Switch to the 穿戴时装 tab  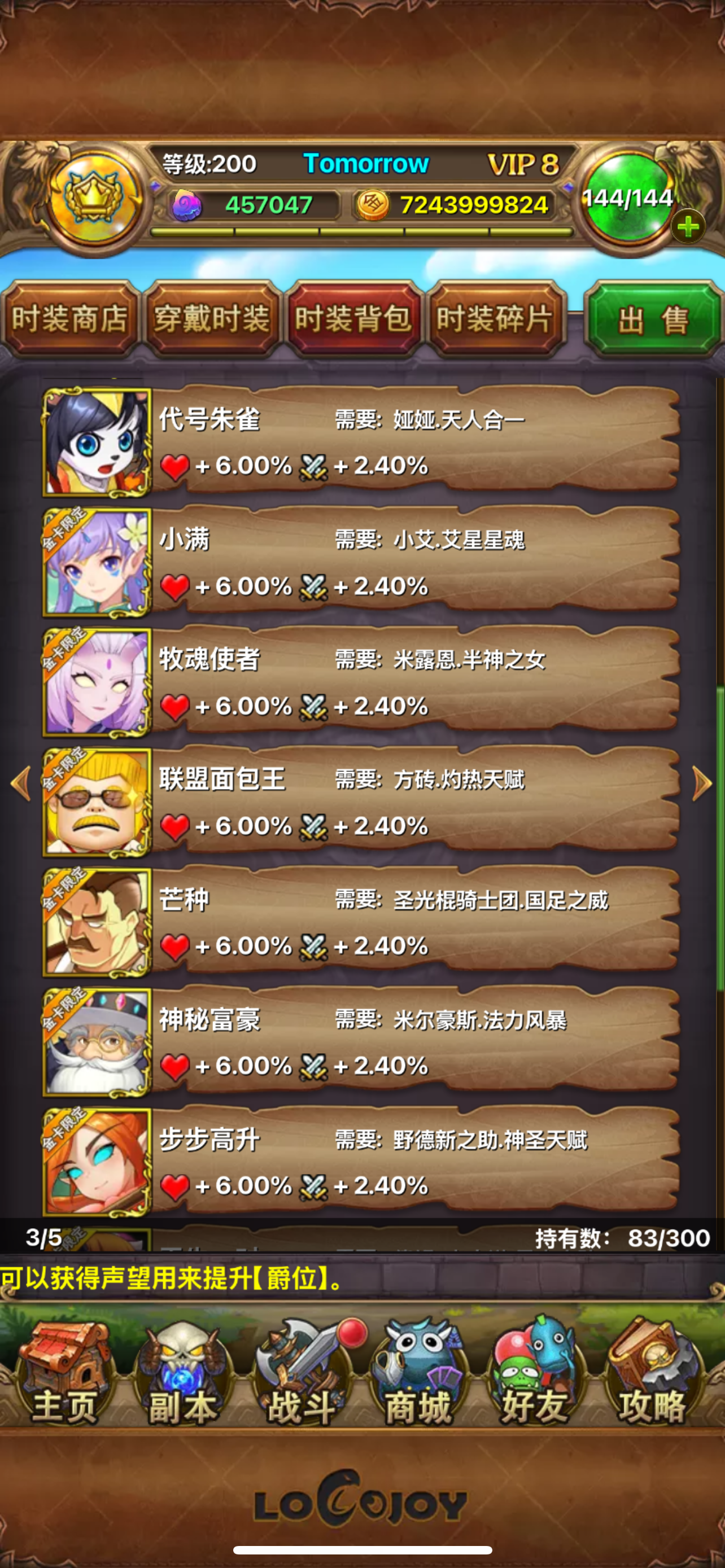pos(212,318)
